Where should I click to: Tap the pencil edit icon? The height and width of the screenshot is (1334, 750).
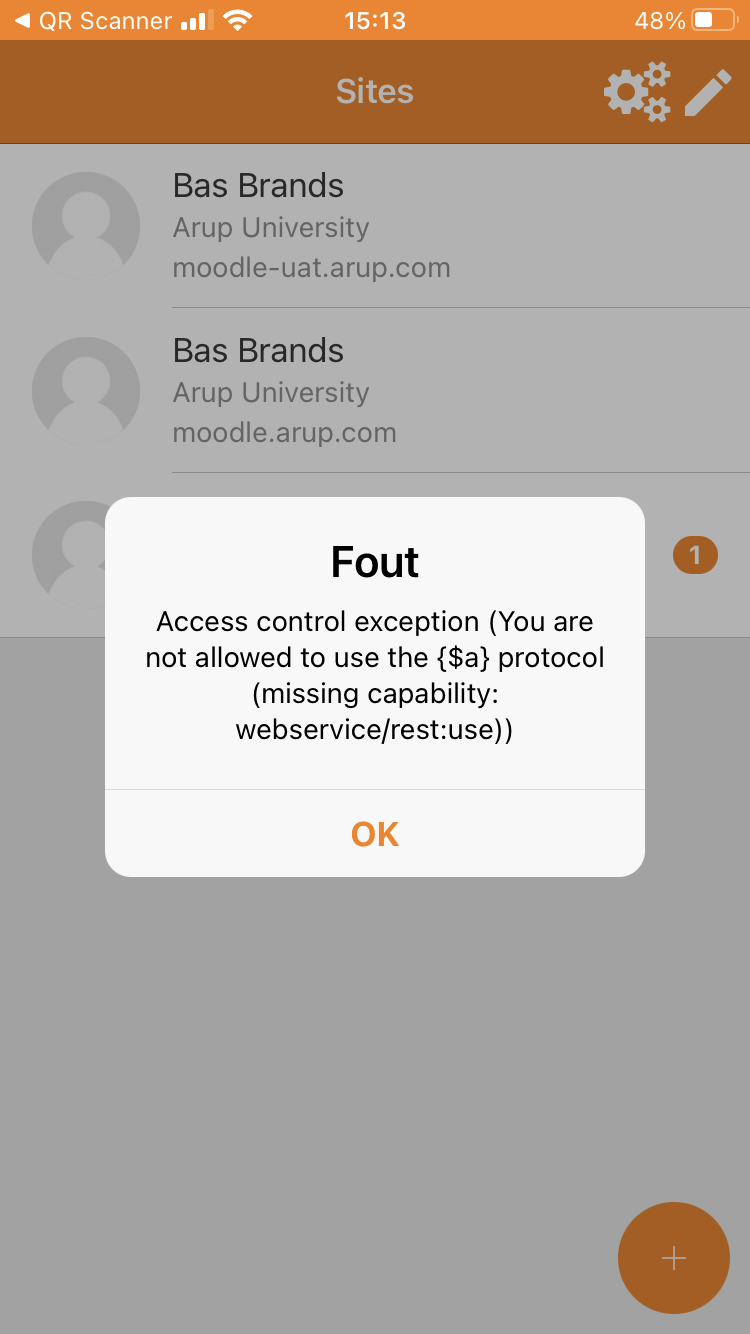(x=708, y=92)
